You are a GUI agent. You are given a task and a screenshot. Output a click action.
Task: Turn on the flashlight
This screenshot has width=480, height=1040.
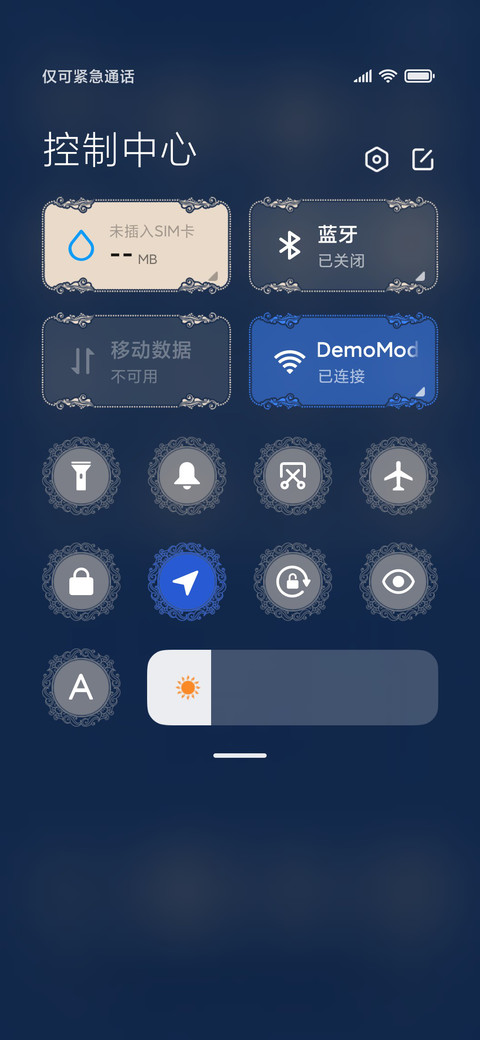[x=82, y=476]
